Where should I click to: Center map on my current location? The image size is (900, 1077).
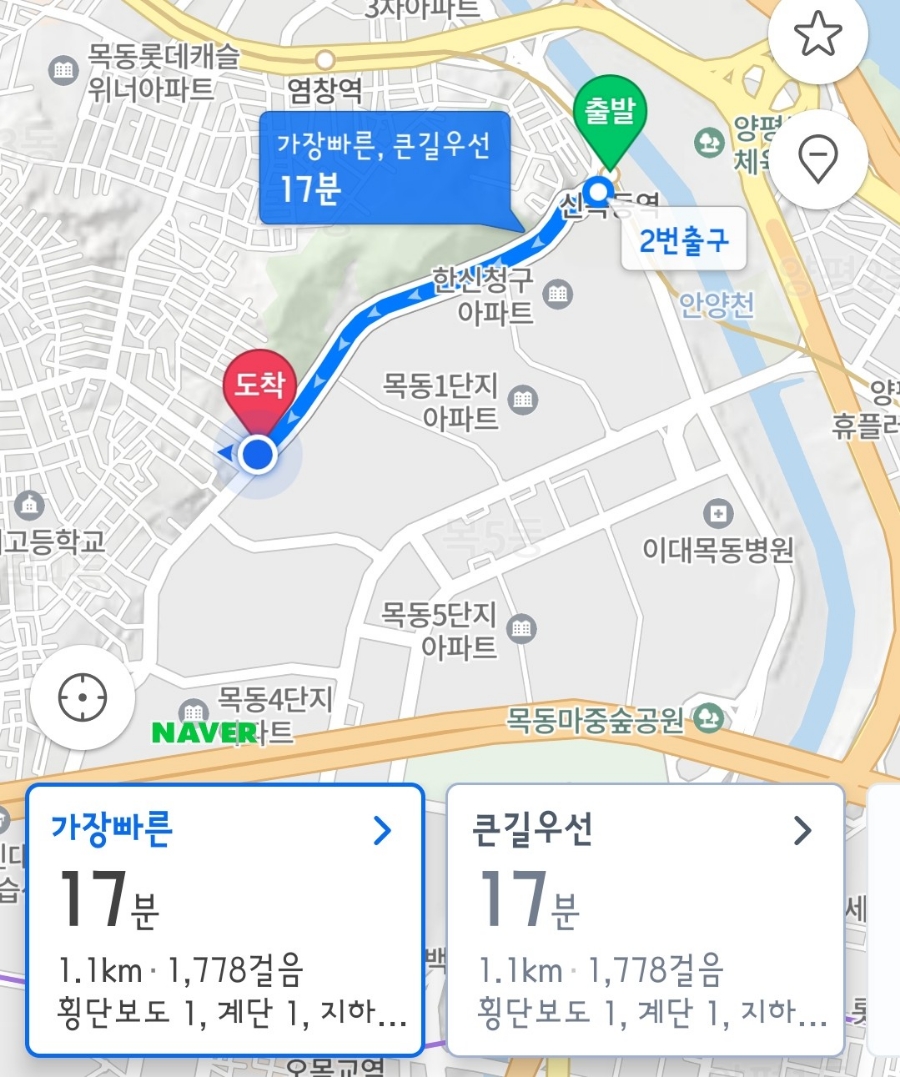click(83, 697)
